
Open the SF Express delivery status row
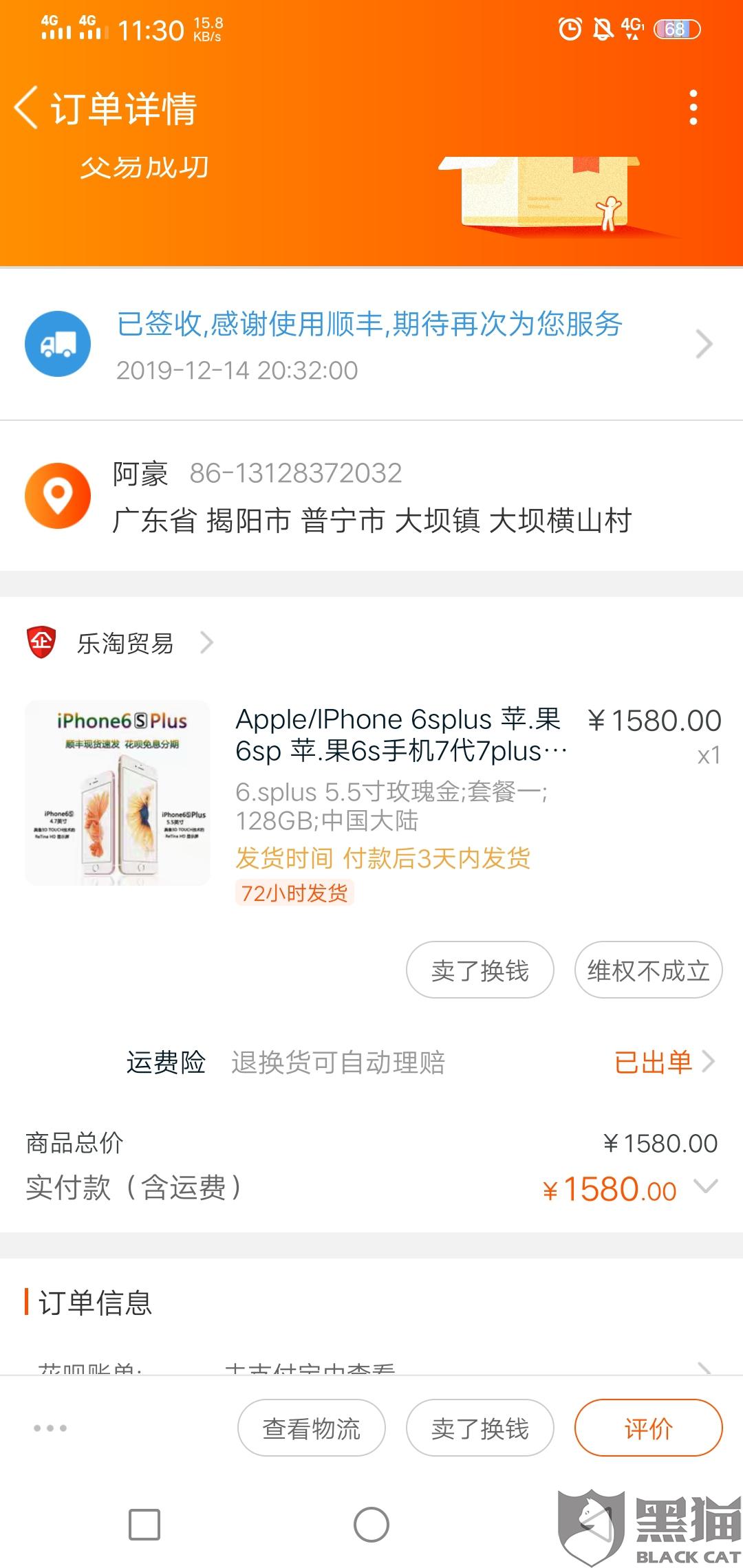click(x=371, y=345)
